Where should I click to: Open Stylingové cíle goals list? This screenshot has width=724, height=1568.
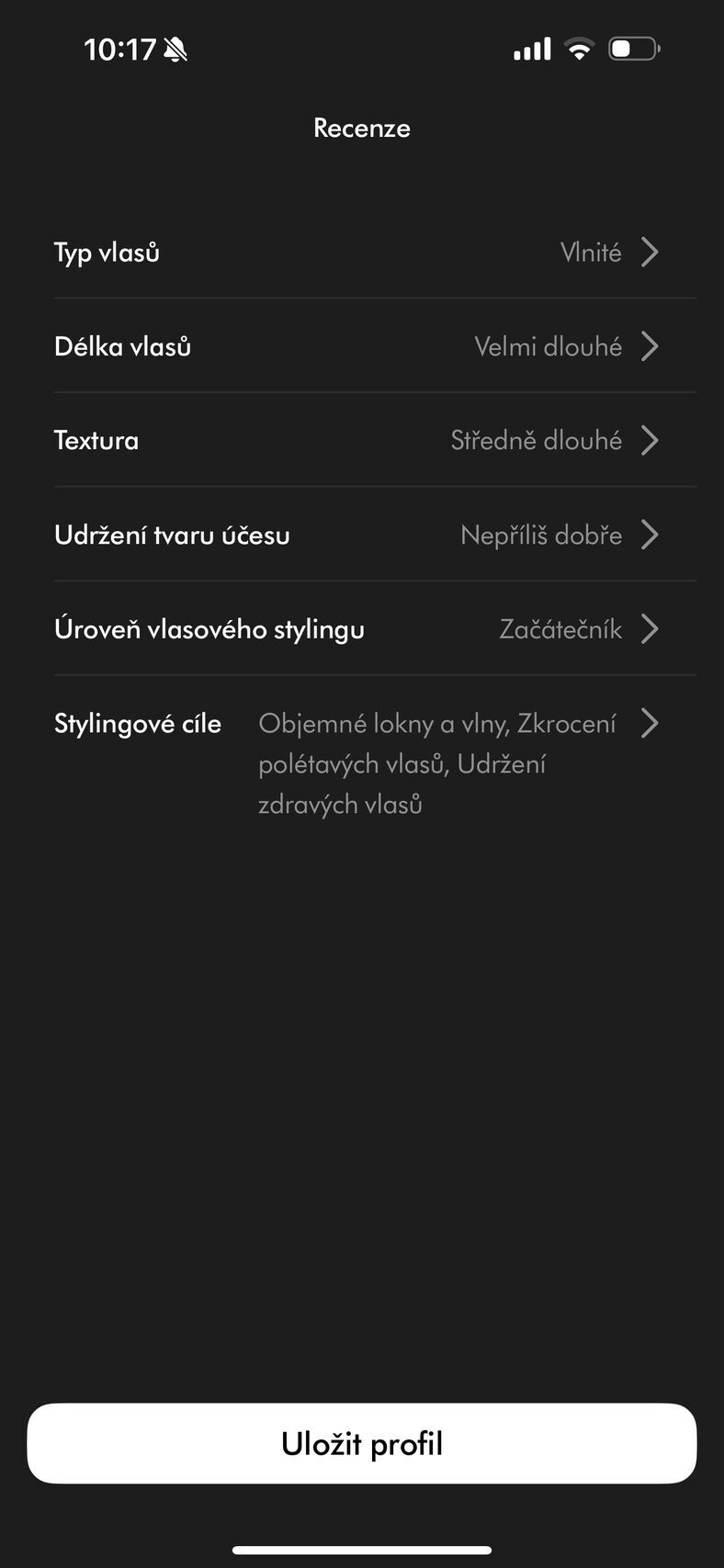(362, 762)
